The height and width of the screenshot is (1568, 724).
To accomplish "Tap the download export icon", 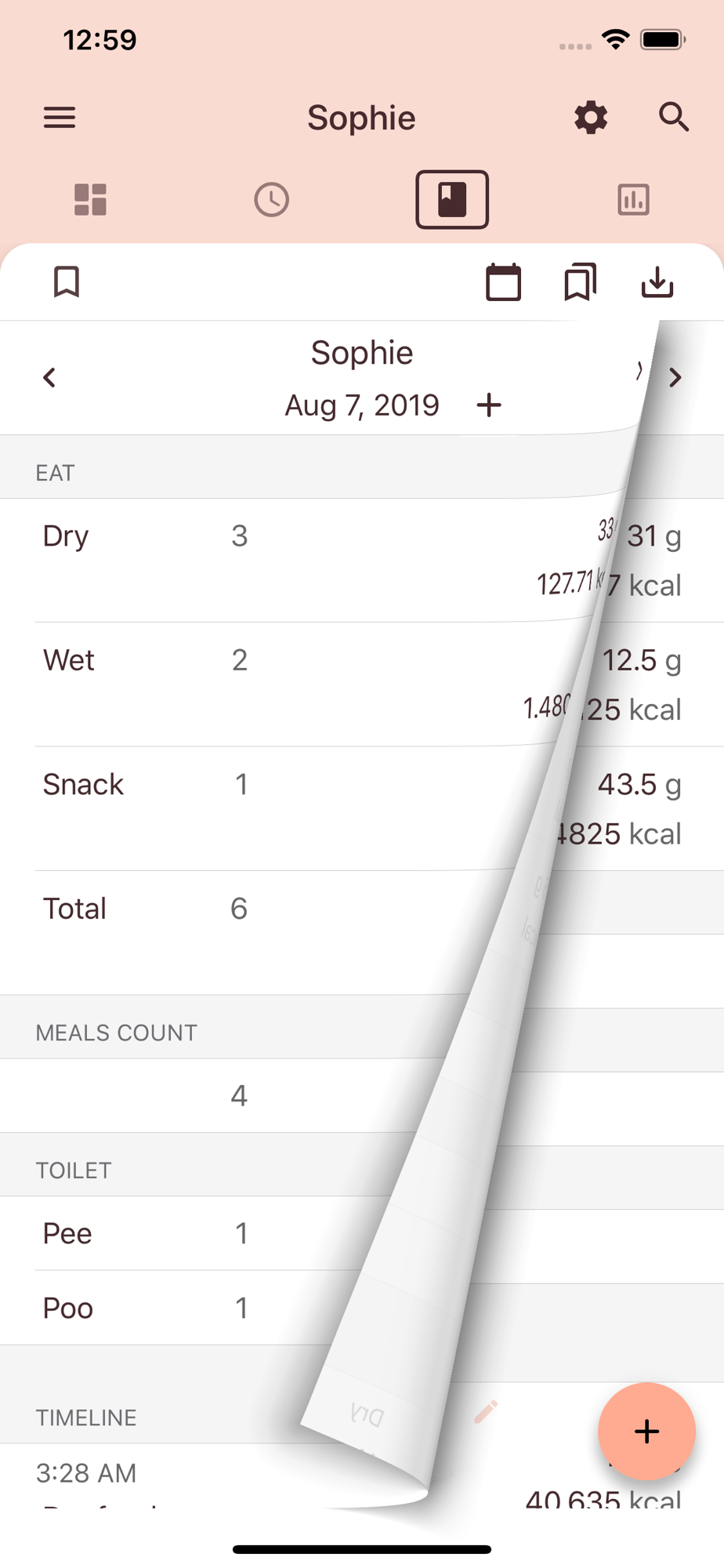I will pyautogui.click(x=657, y=281).
